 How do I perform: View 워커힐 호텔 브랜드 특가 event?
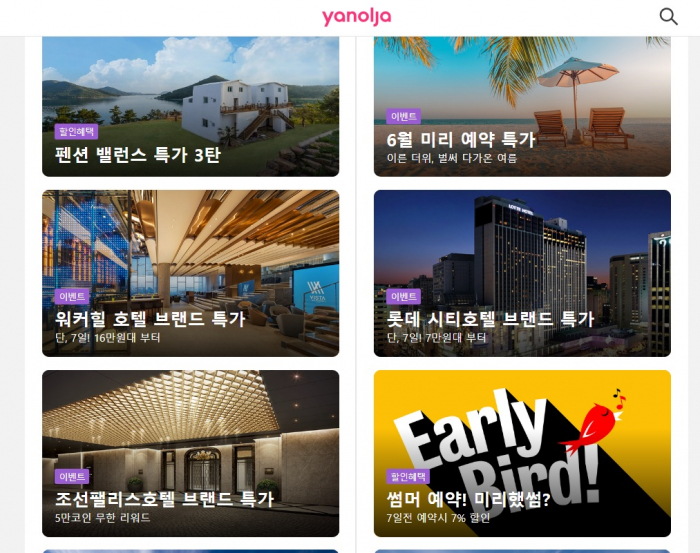190,273
